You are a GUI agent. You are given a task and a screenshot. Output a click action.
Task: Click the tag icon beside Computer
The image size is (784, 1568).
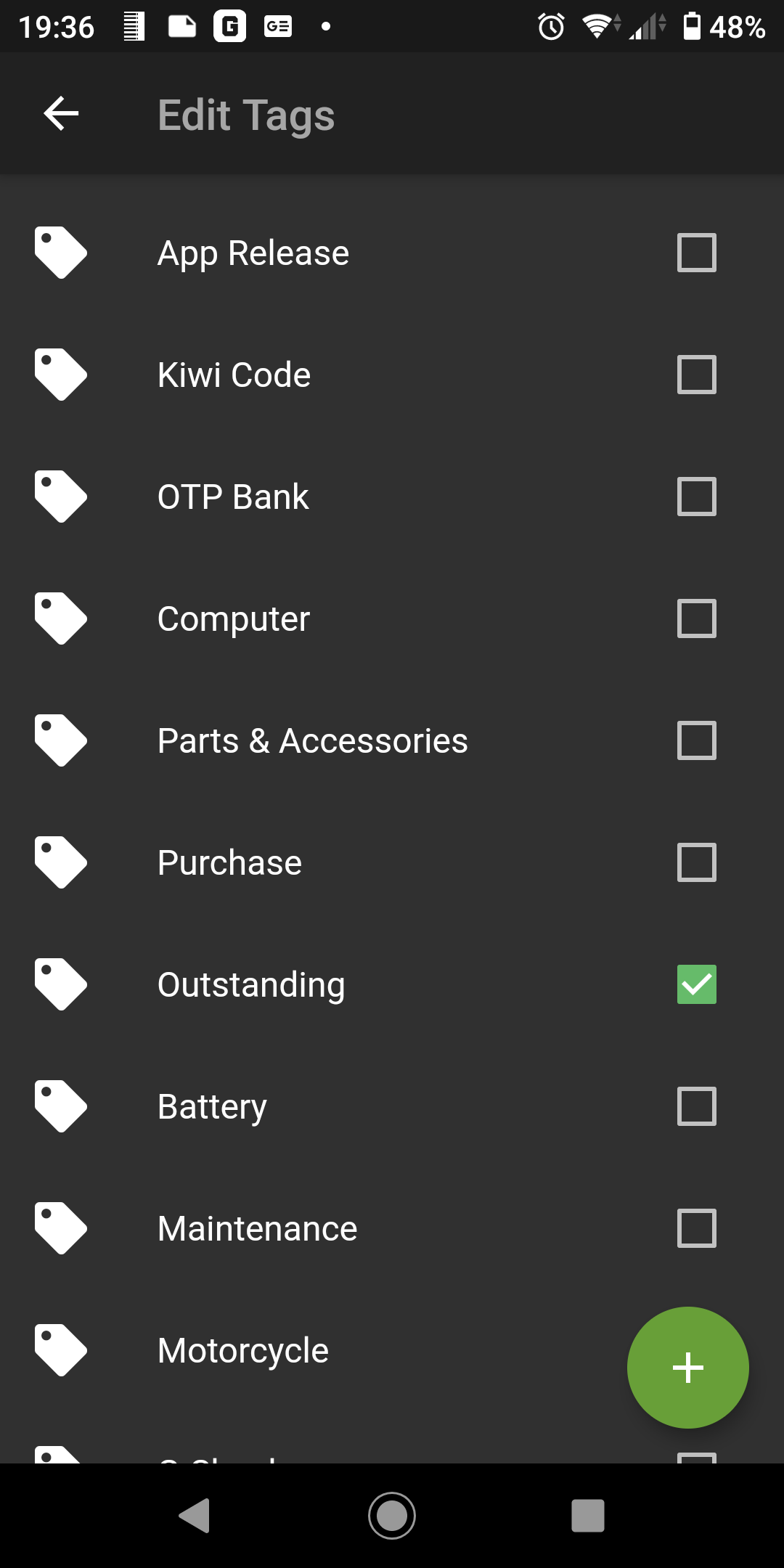click(x=60, y=618)
